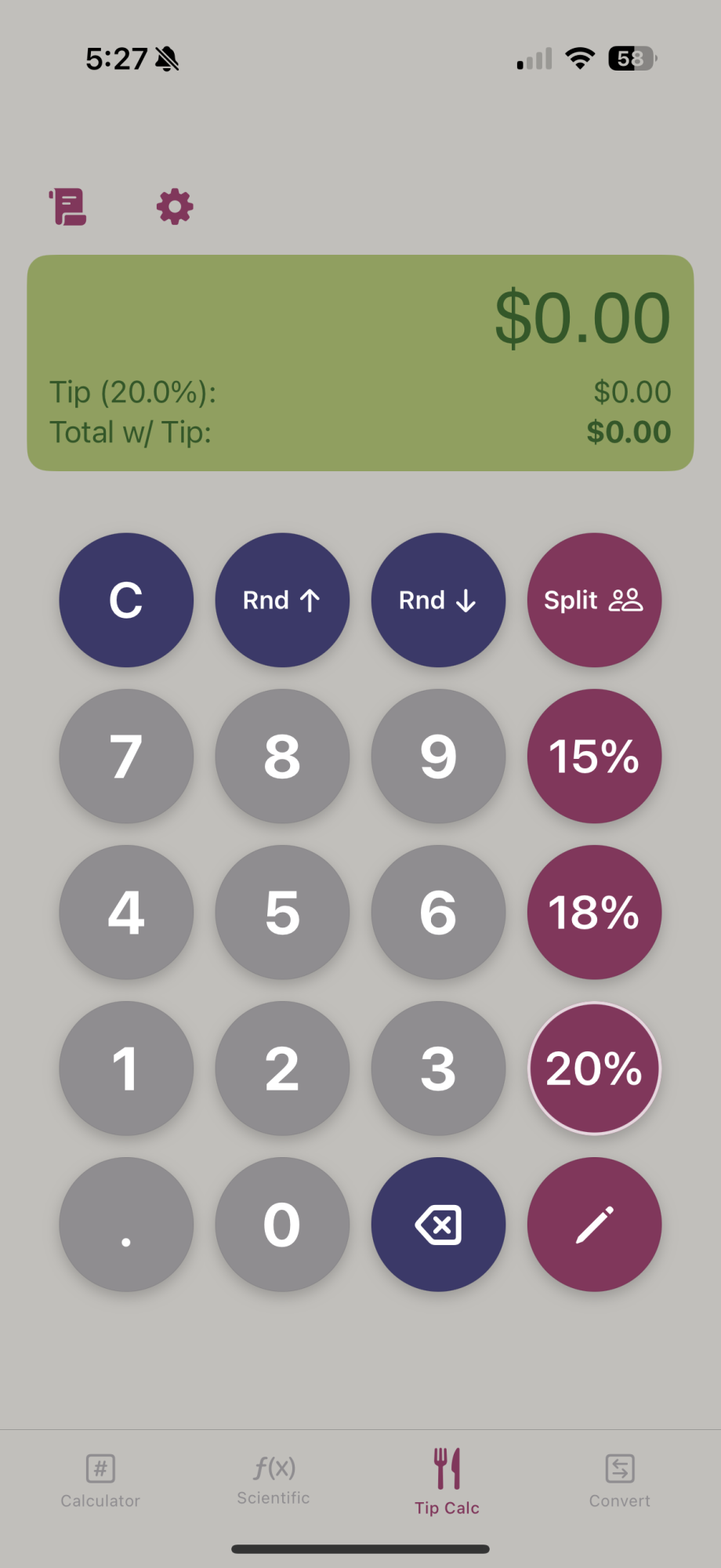Viewport: 721px width, 1568px height.
Task: Set the tip to 20%
Action: click(x=594, y=1069)
